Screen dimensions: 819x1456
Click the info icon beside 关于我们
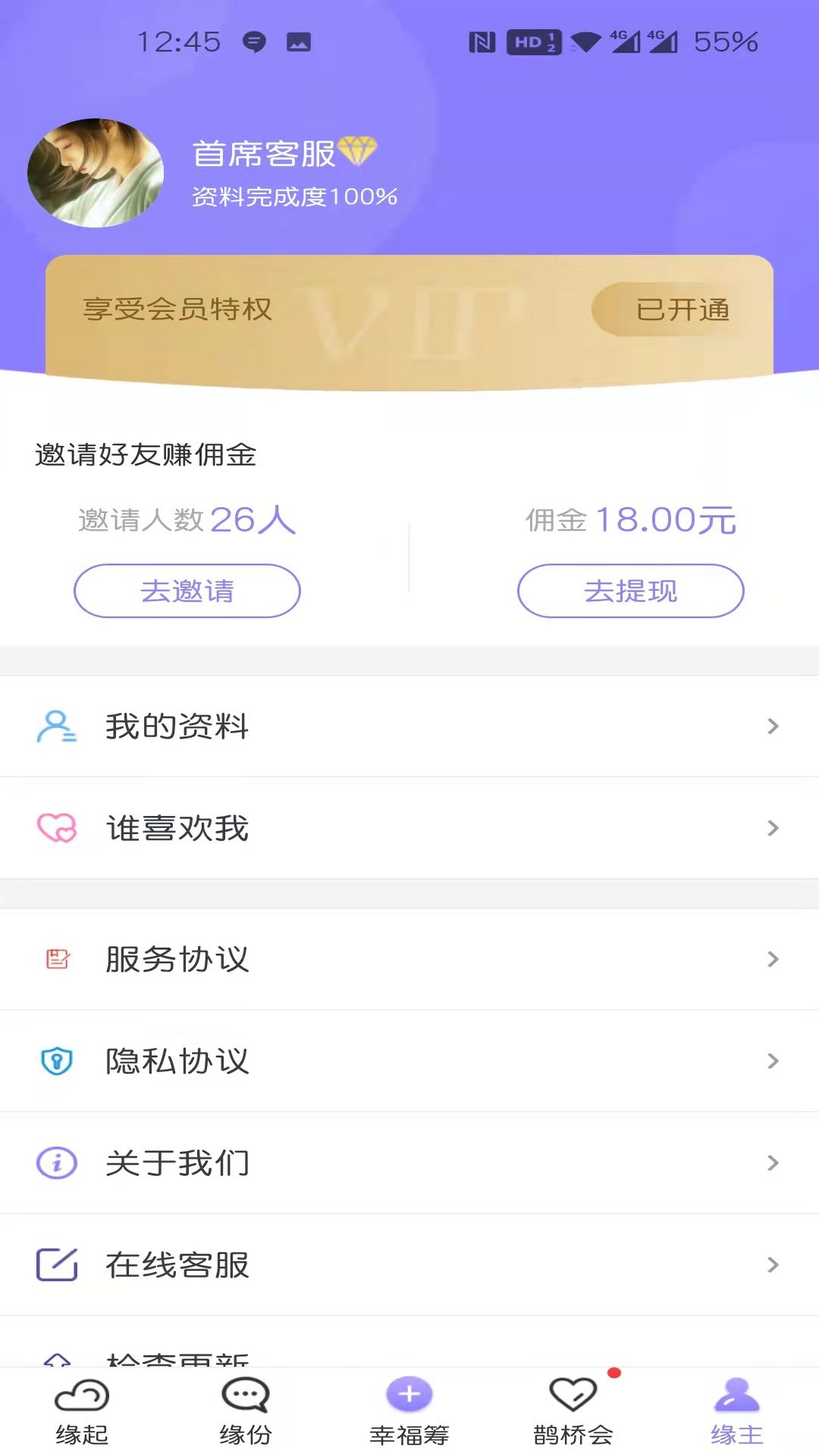[x=57, y=1163]
